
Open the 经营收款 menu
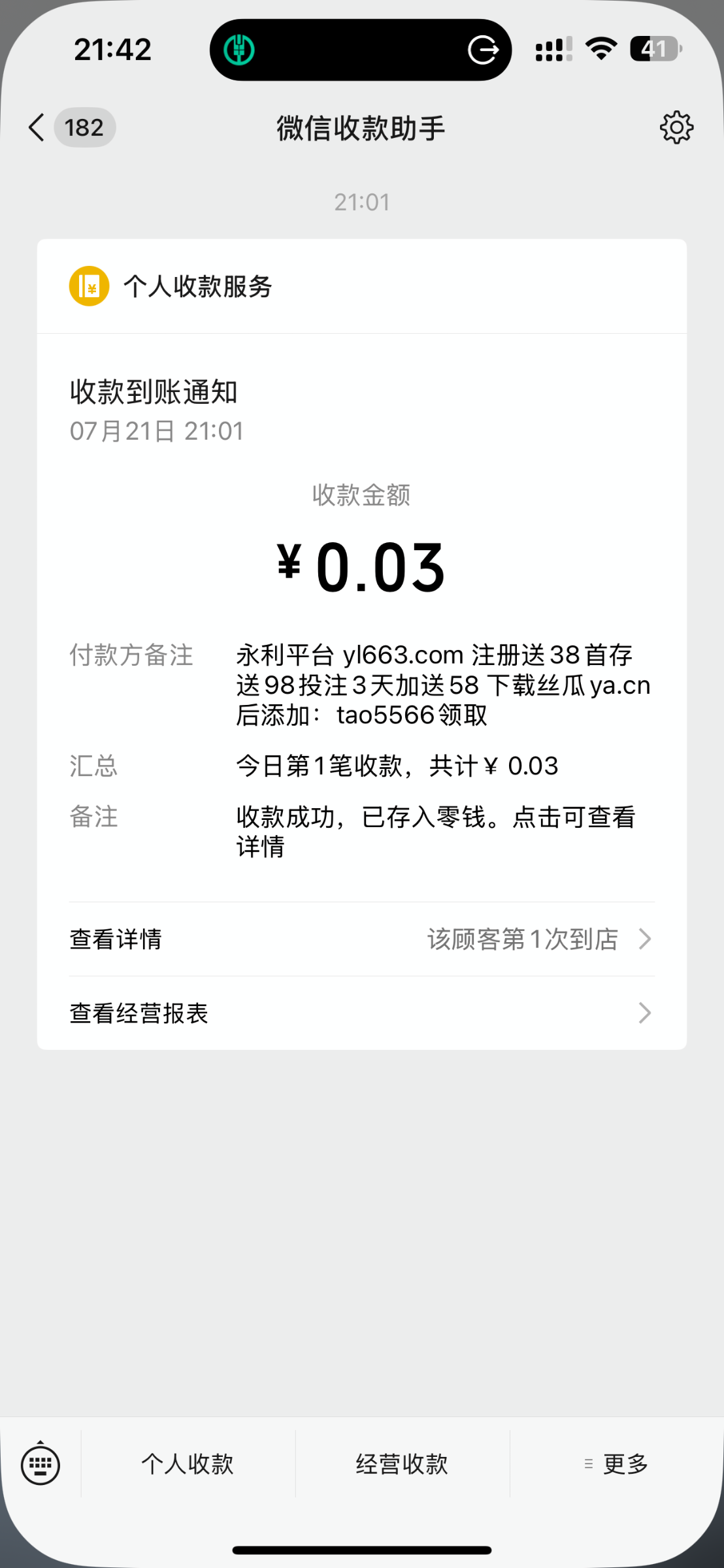click(x=402, y=1464)
